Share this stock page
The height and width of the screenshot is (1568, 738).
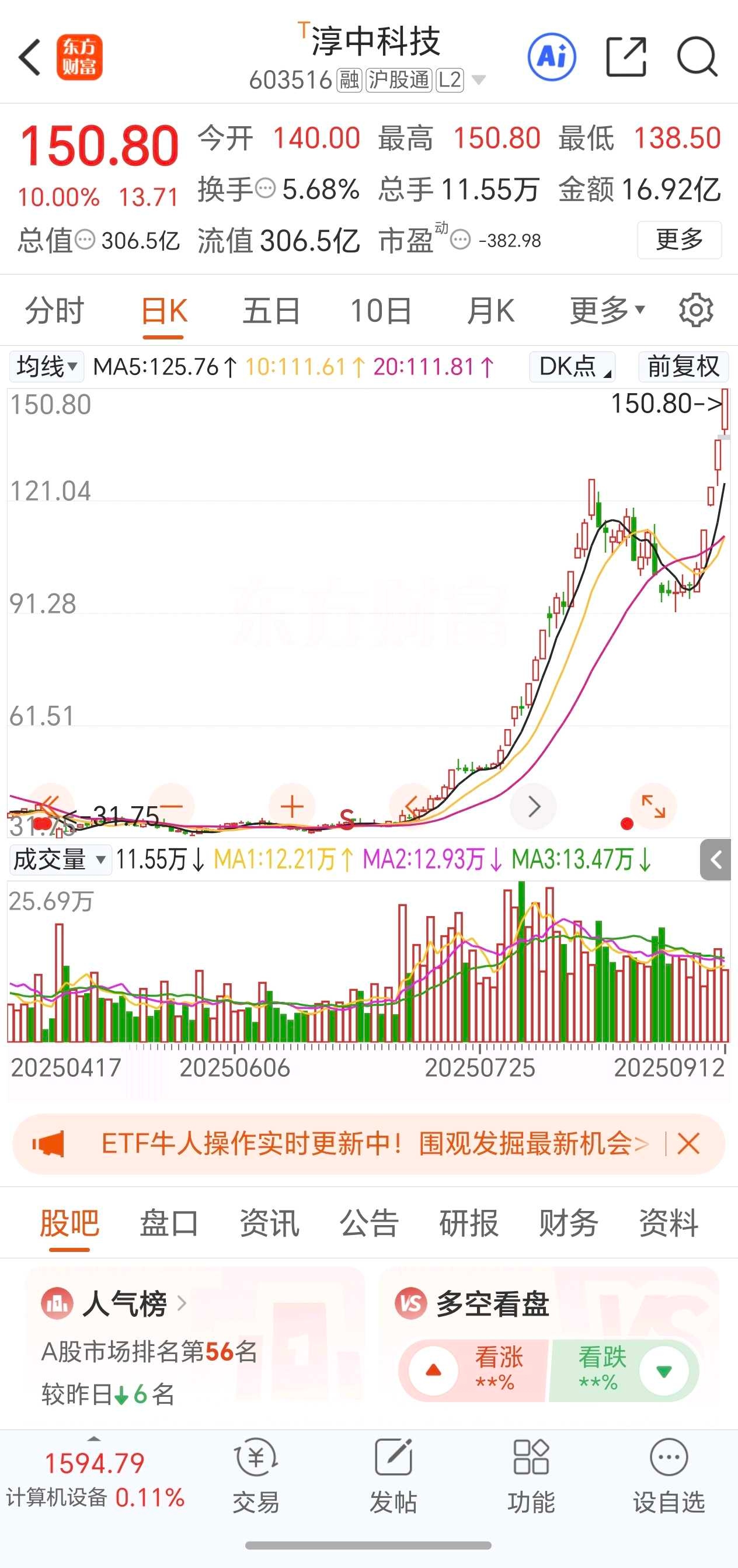pyautogui.click(x=626, y=57)
